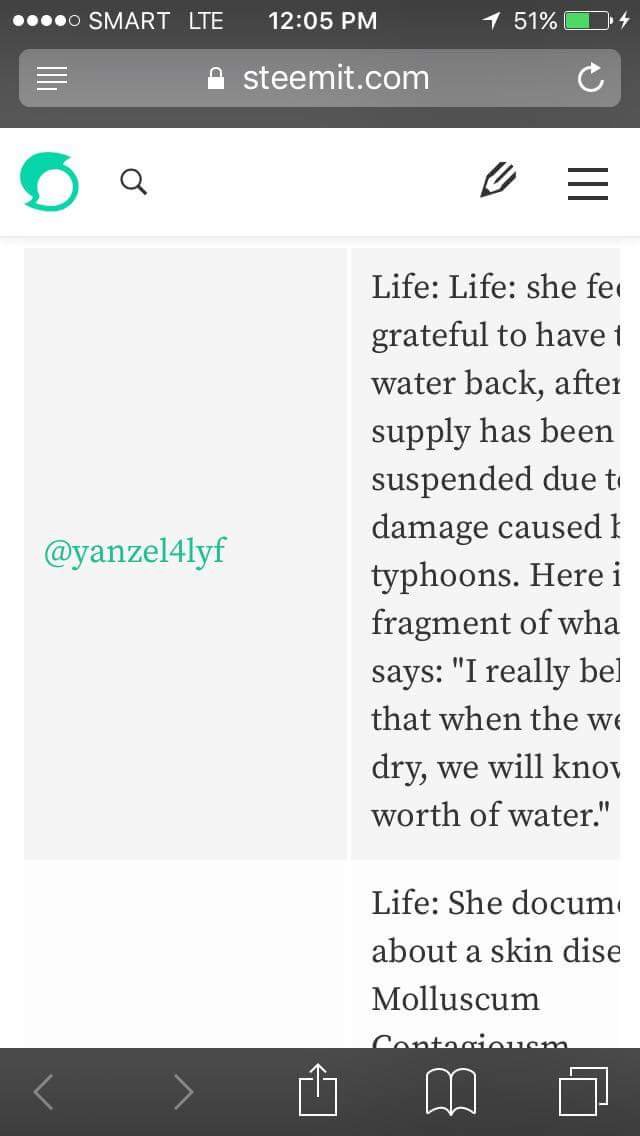
Task: Open Safari bookmarks
Action: click(x=451, y=1092)
